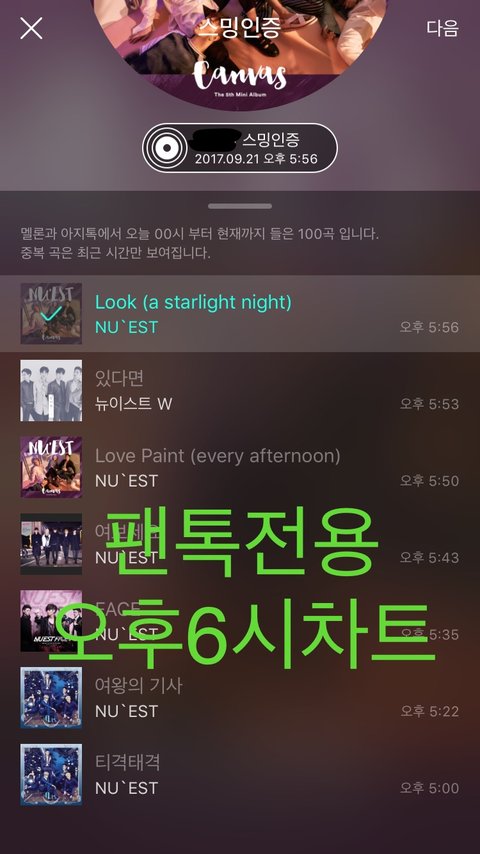Choose Love Paint (every afternoon)

(x=240, y=467)
